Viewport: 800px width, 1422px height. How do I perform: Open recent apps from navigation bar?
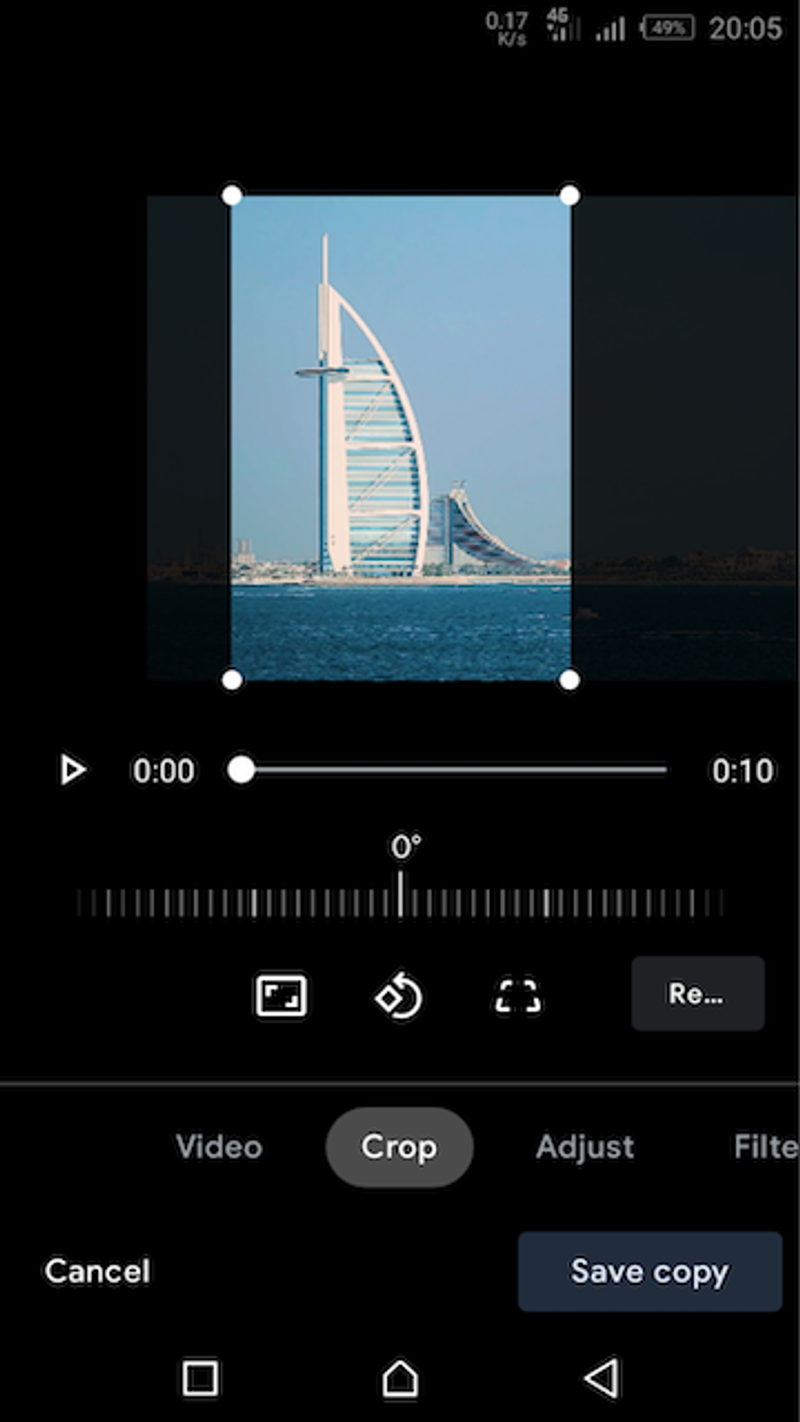tap(200, 1378)
